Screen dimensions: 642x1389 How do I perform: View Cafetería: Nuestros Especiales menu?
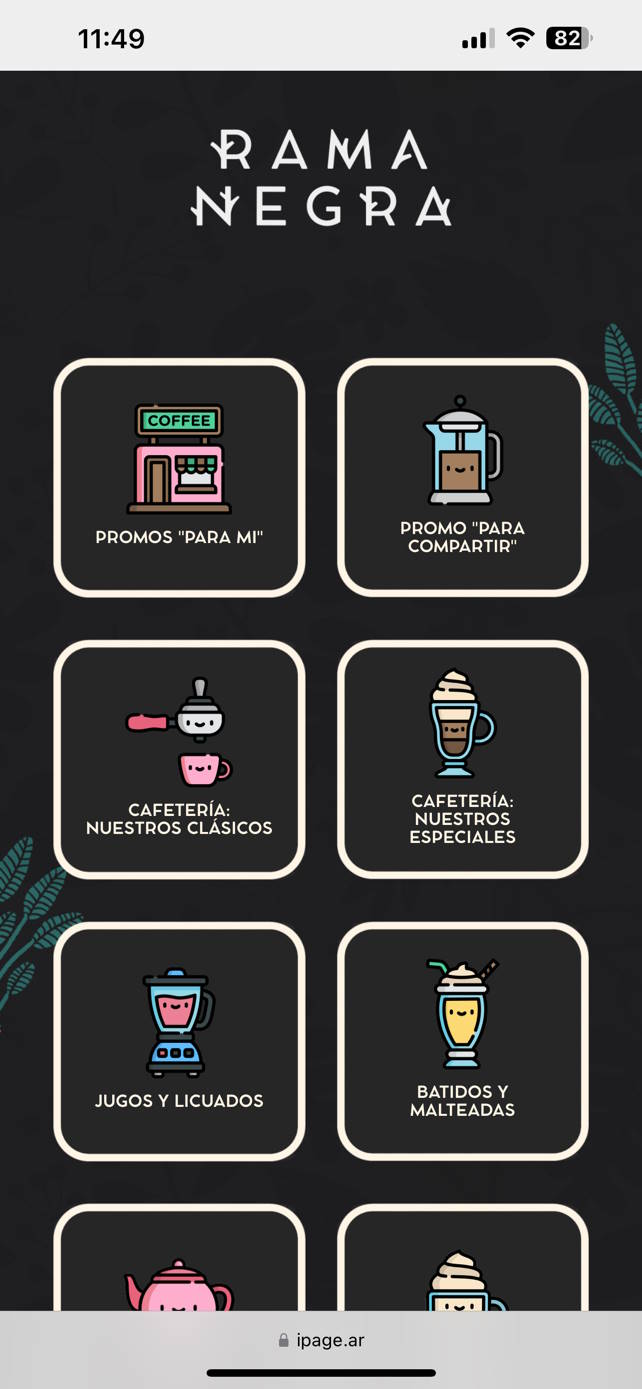[x=462, y=759]
